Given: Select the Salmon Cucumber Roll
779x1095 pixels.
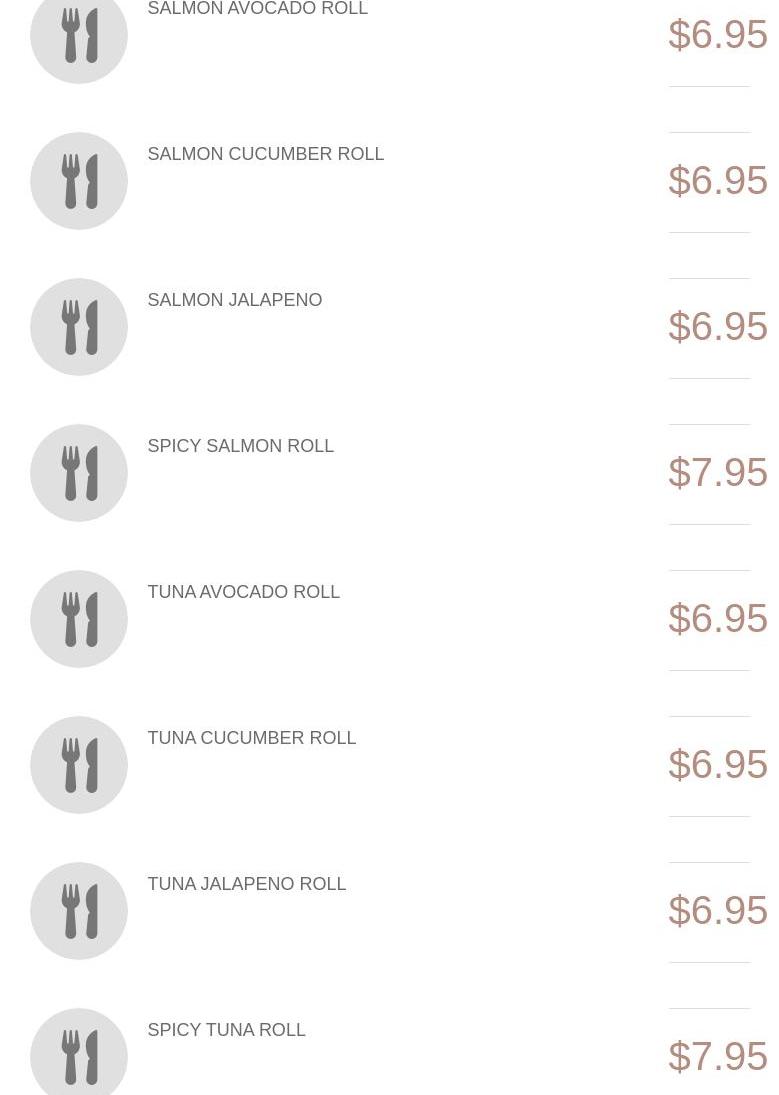Looking at the screenshot, I should 265,154.
